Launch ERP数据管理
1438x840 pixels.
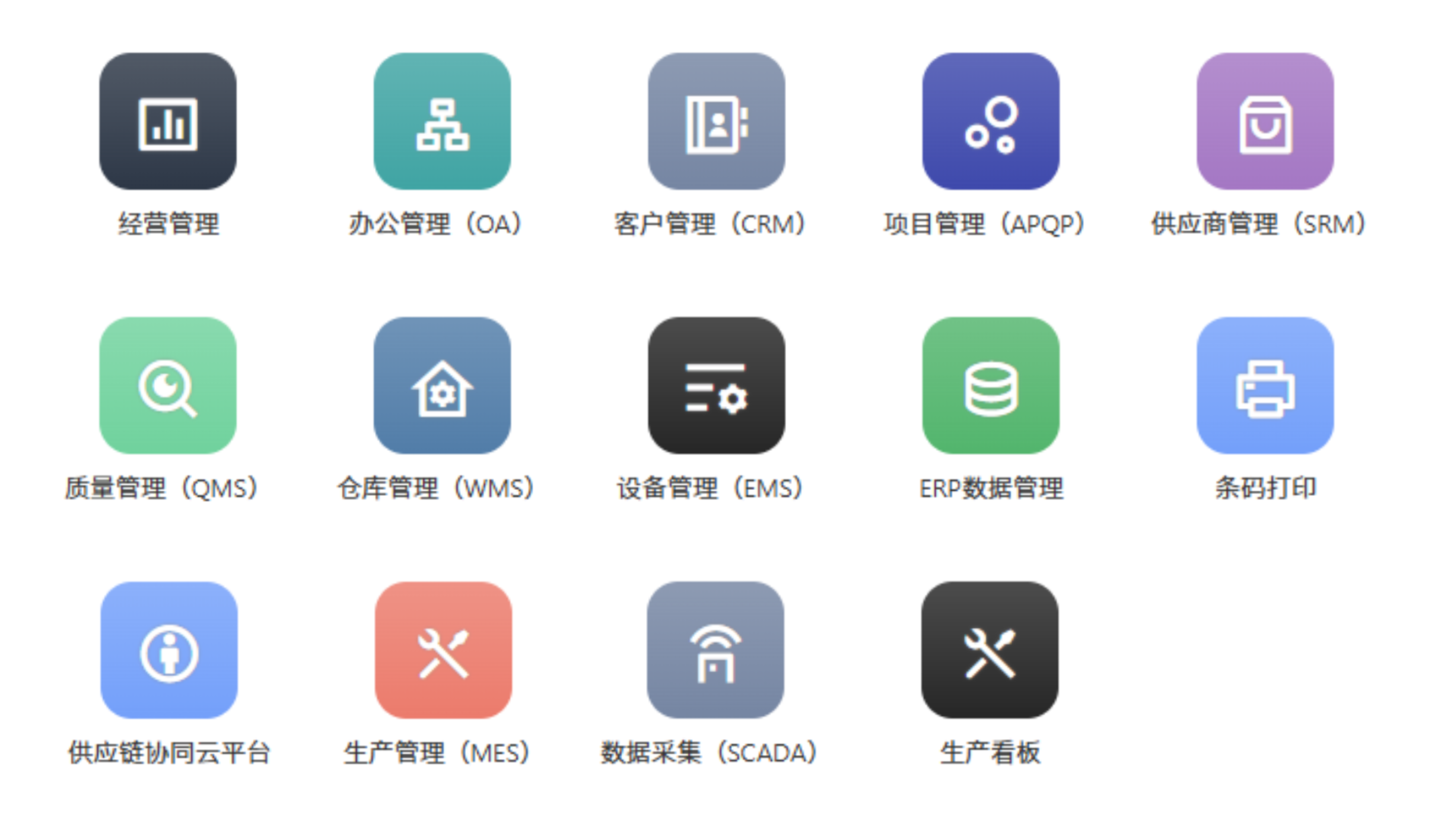[990, 386]
